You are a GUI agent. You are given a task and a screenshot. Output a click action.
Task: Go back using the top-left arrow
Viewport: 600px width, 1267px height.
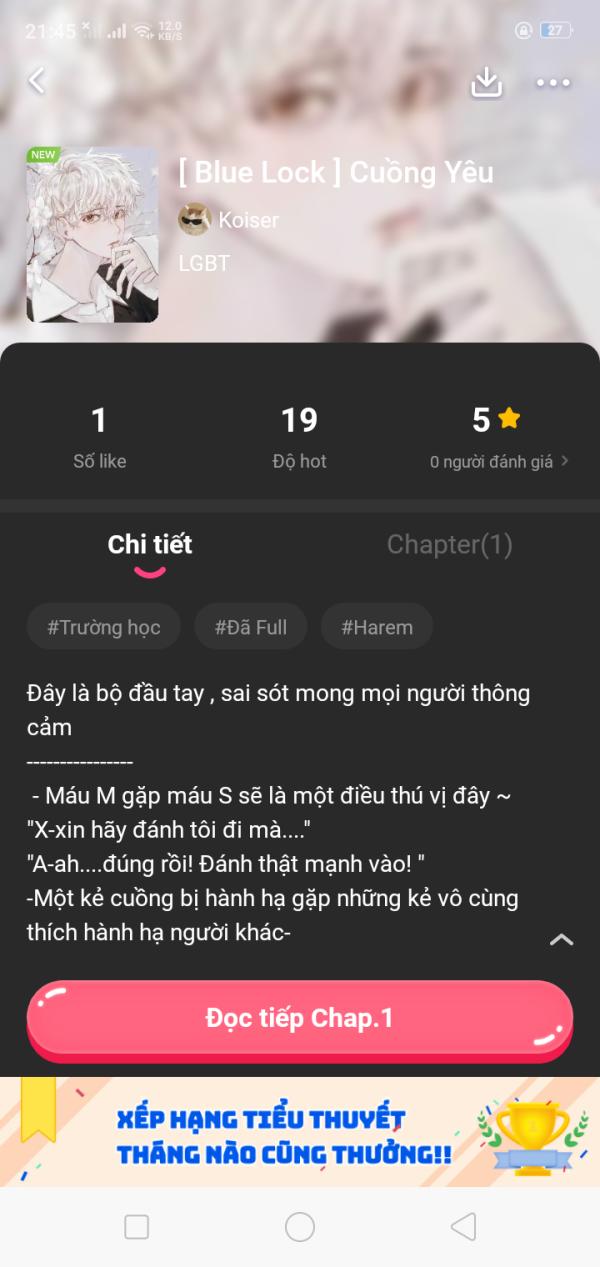[x=37, y=81]
